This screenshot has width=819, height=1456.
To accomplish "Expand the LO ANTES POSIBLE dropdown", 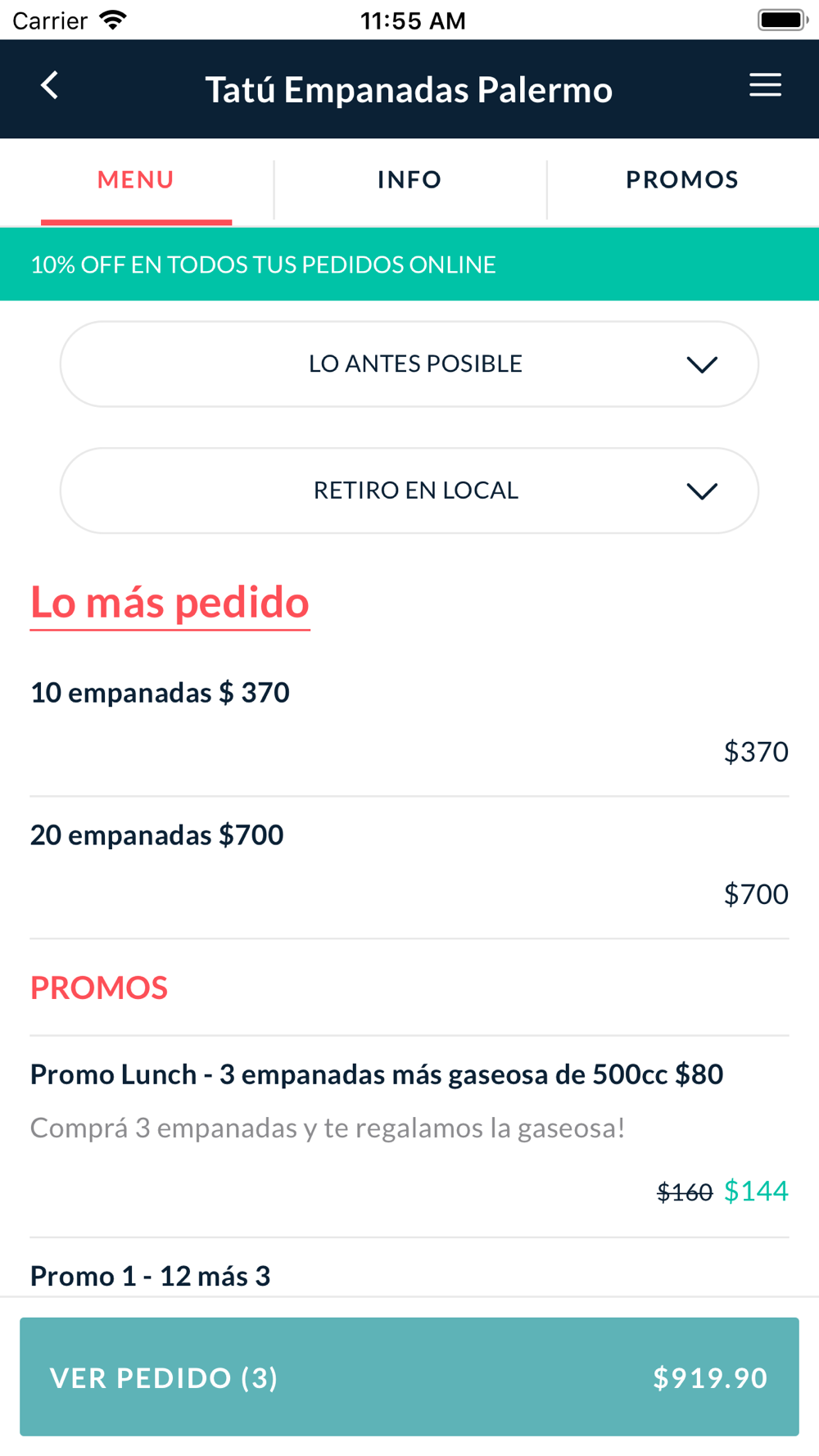I will tap(409, 364).
